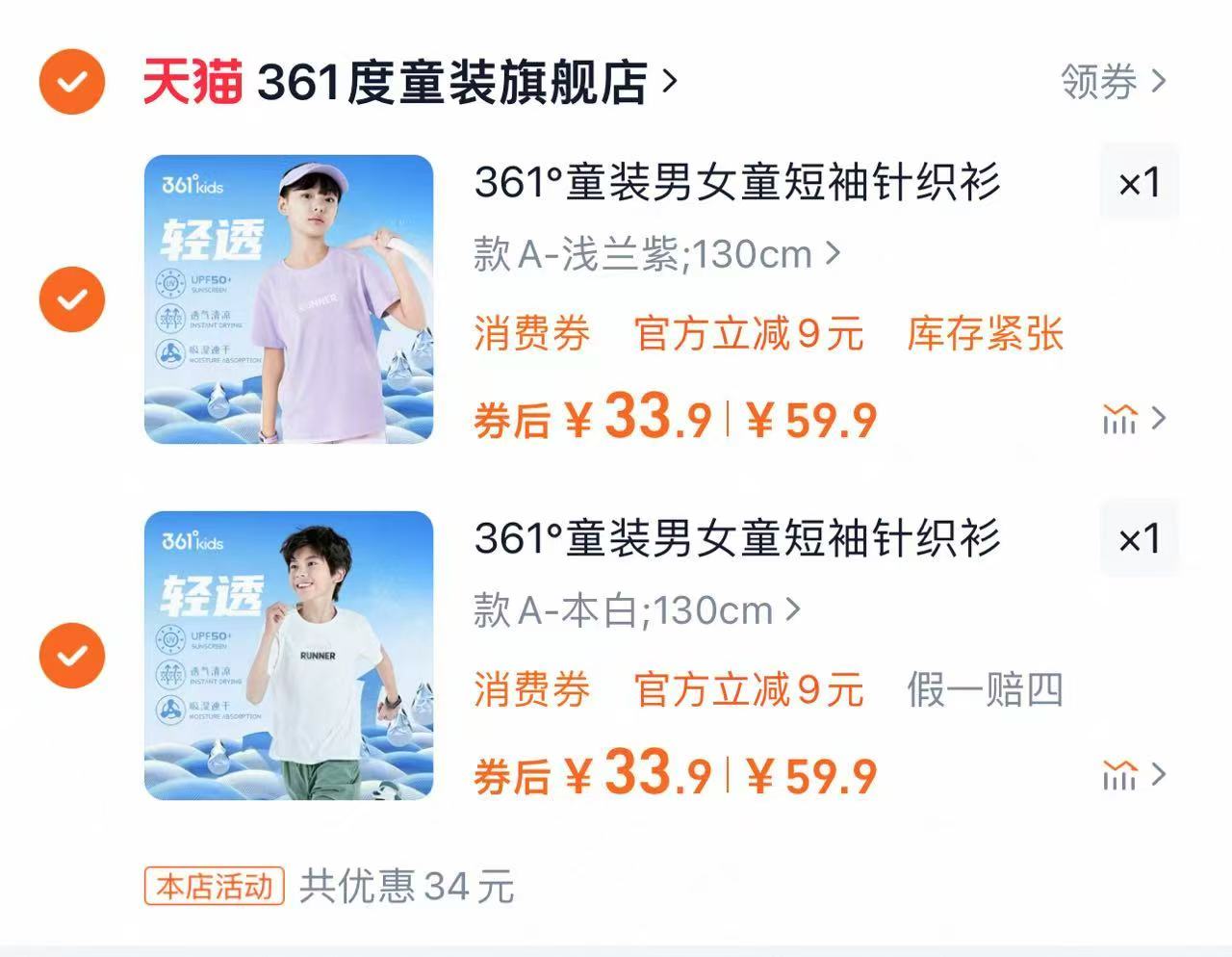
Task: Adjust quantity ×1 for 浅兰紫 shirt
Action: (x=1140, y=183)
